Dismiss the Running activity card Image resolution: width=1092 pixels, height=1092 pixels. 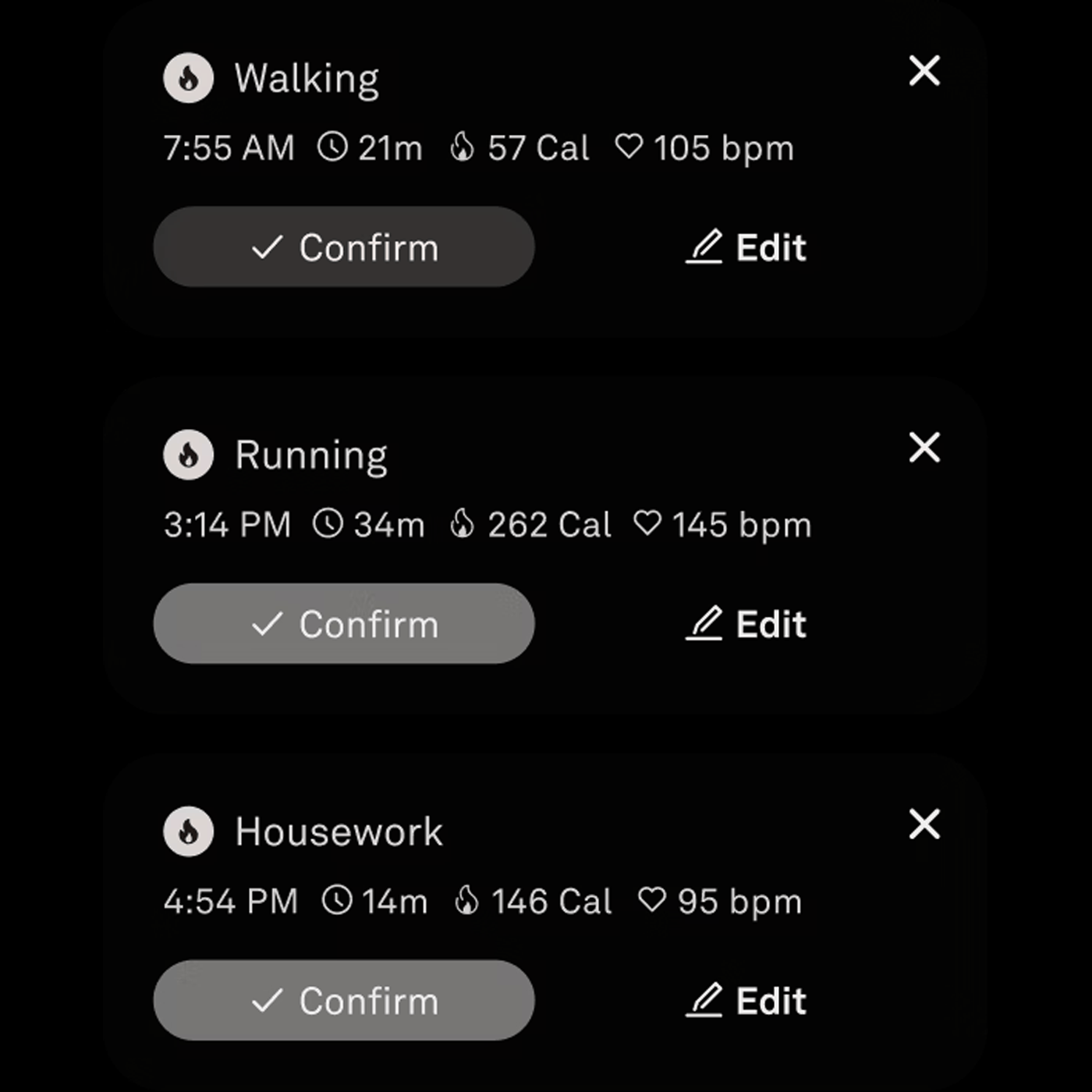coord(924,448)
